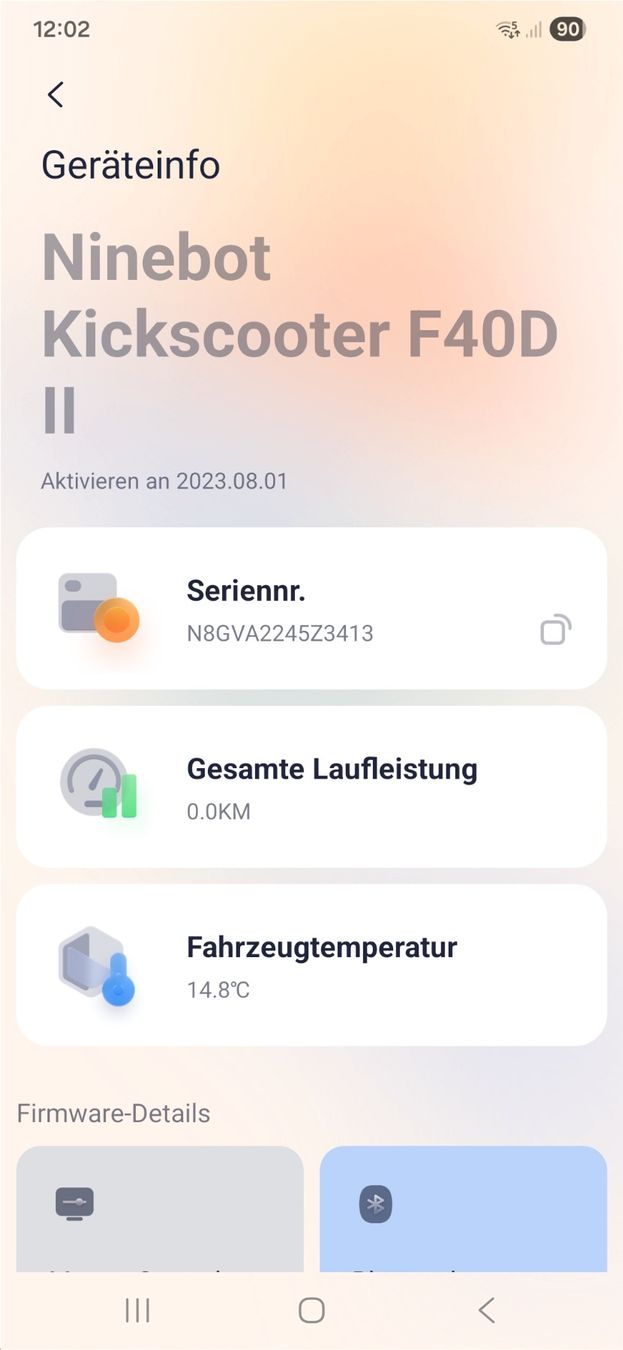Open the master control firmware card
This screenshot has height=1350, width=623.
tap(160, 1209)
